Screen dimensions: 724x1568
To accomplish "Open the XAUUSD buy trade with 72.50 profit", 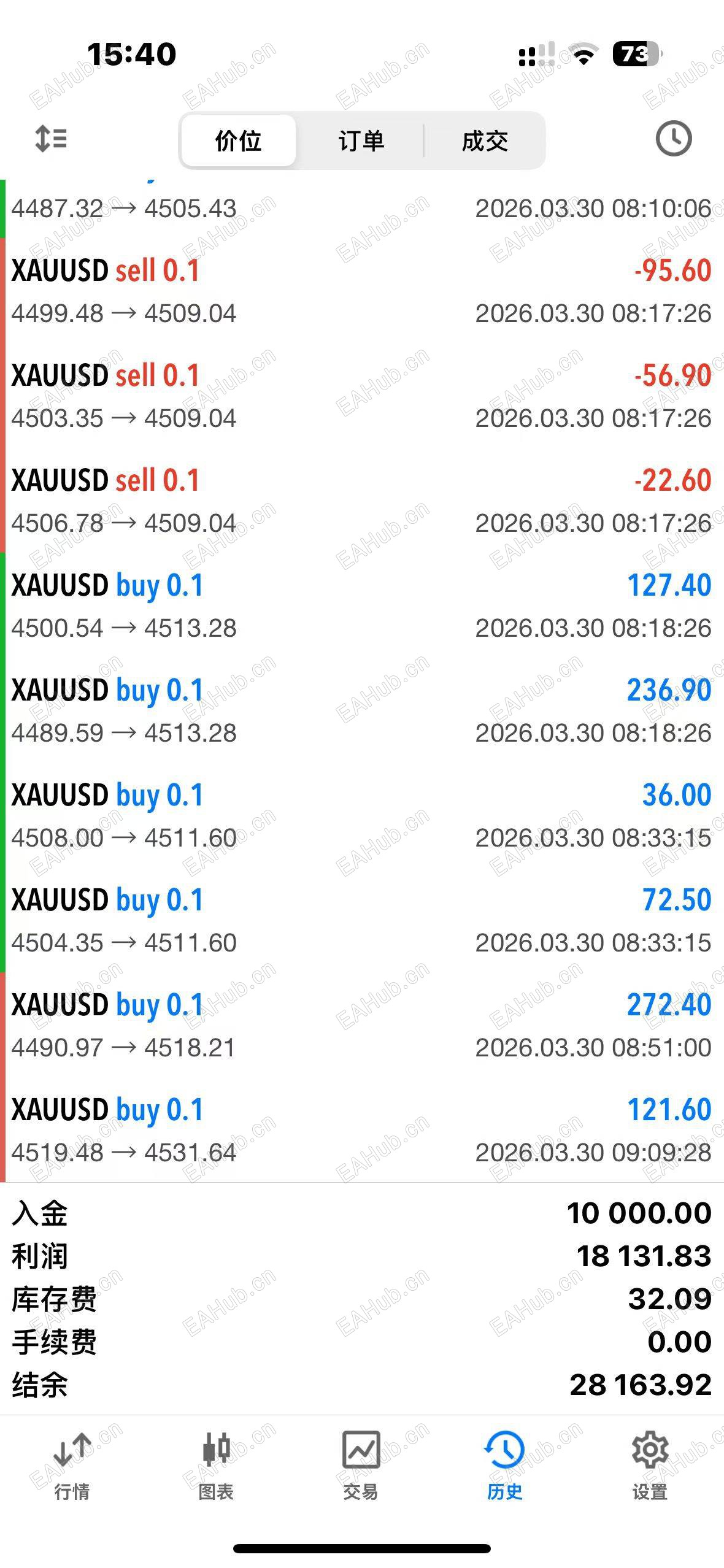I will [x=362, y=921].
